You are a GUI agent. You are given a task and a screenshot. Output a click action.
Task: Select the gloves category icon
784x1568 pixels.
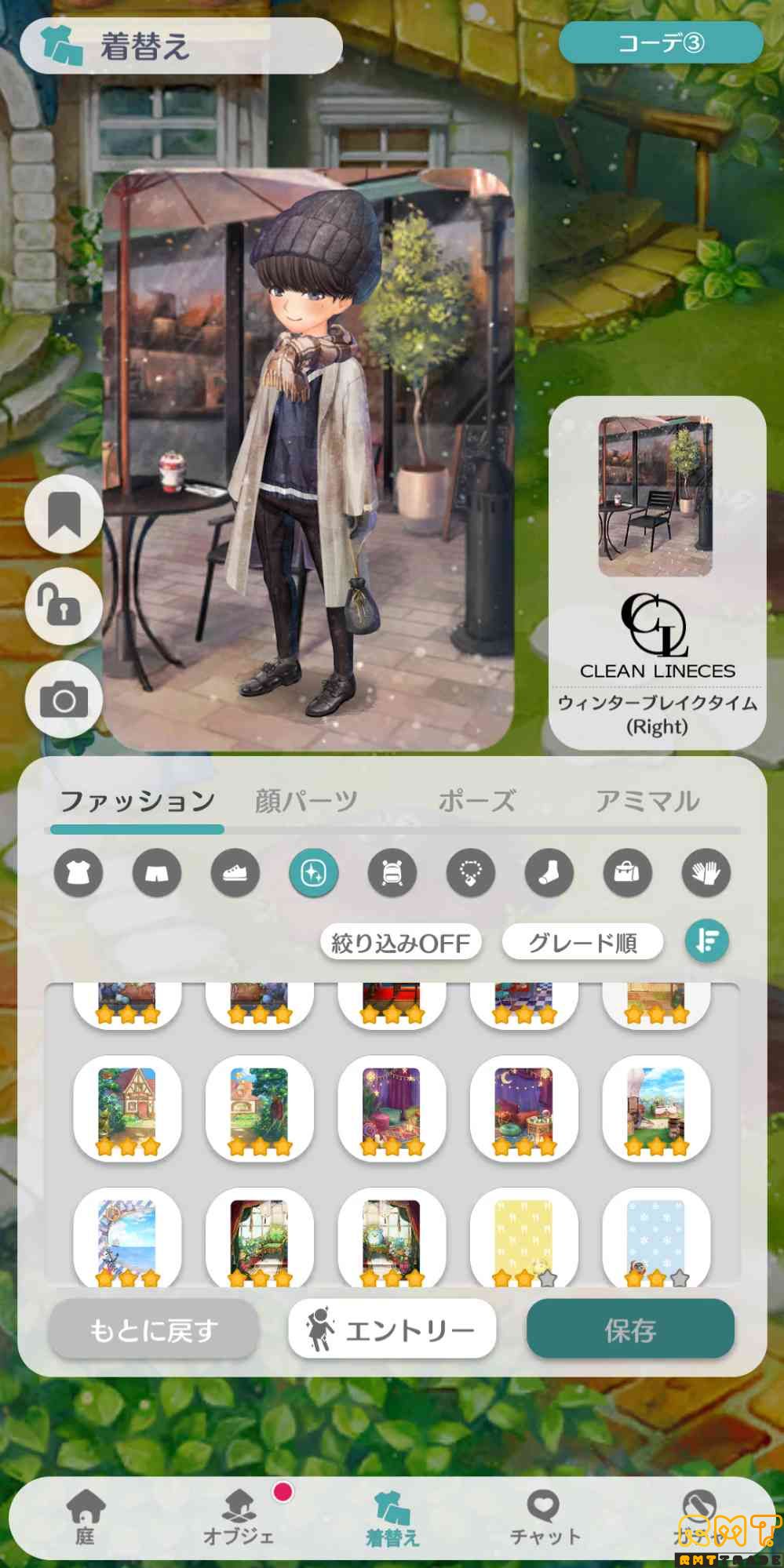coord(706,872)
